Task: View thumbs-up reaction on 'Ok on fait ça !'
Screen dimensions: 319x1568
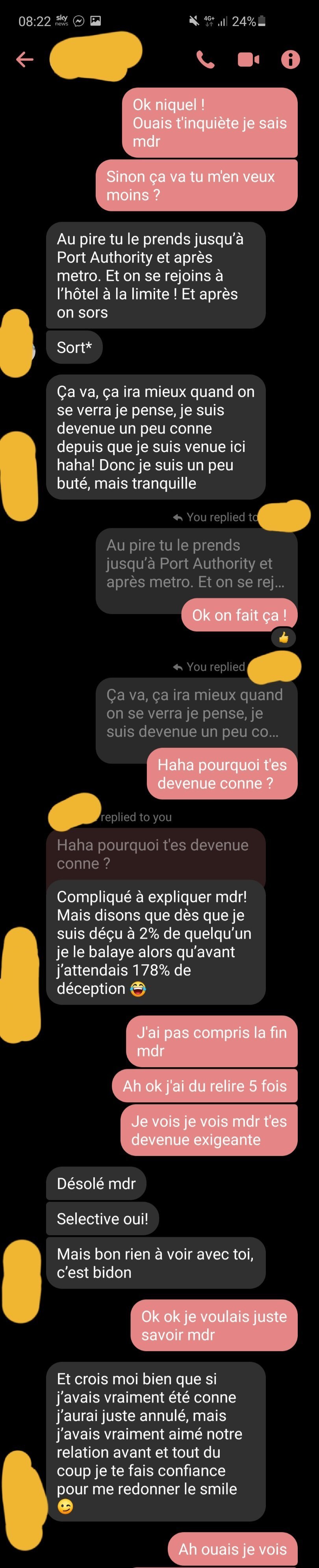Action: tap(284, 637)
